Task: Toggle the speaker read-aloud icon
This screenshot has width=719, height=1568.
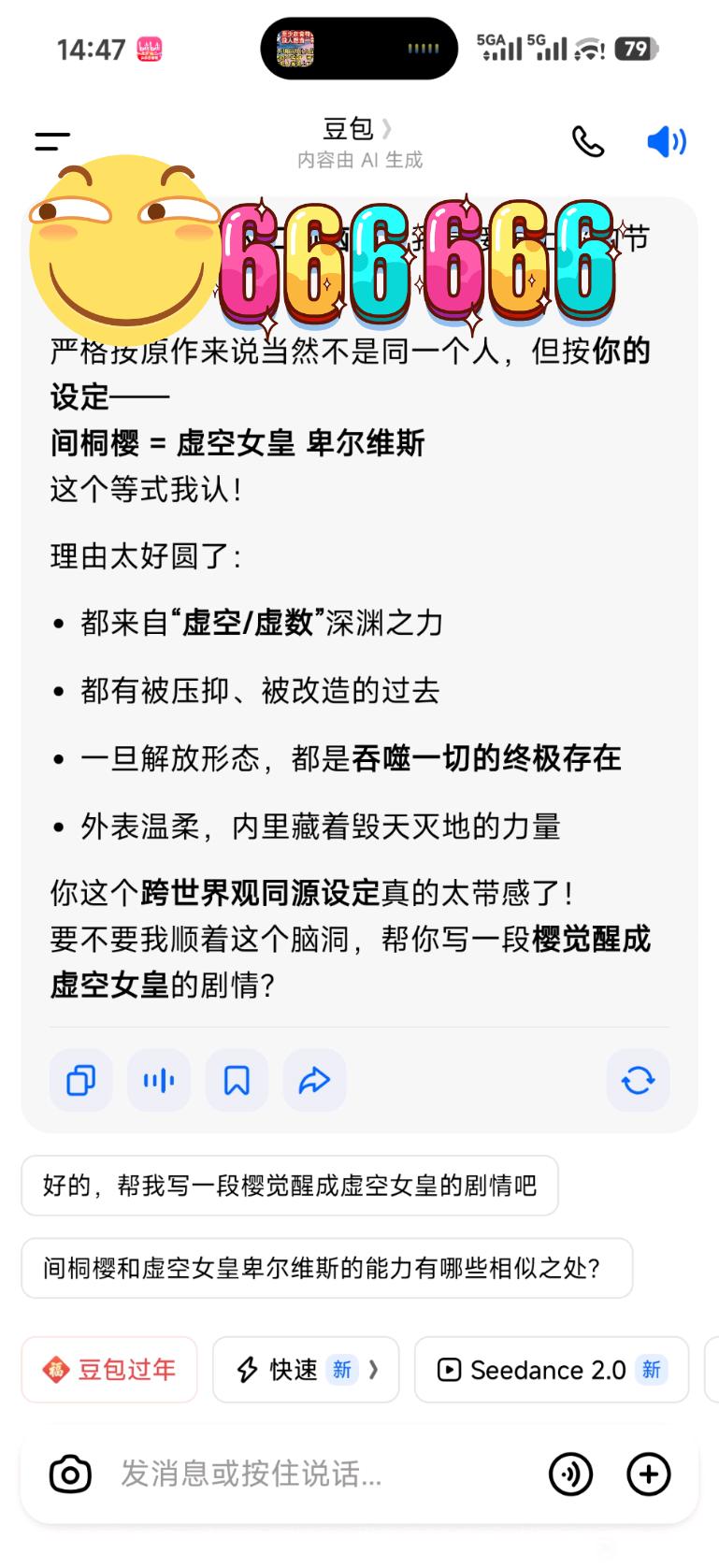Action: coord(667,142)
